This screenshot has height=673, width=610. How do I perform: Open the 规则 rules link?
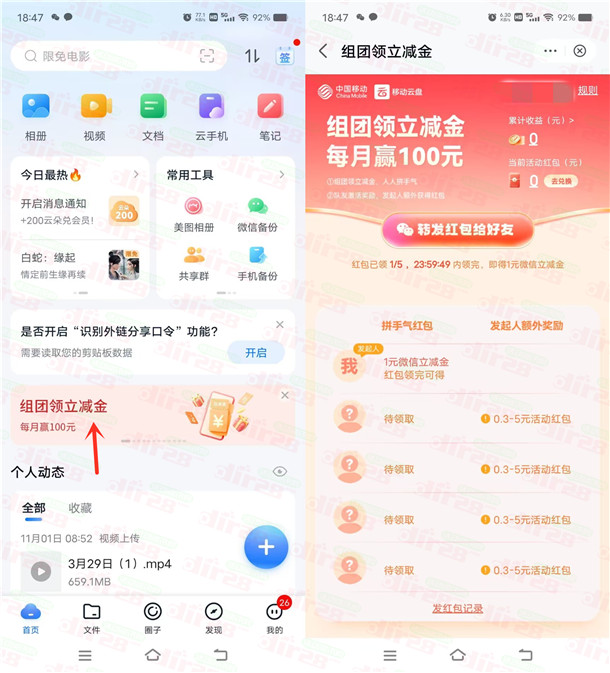click(587, 91)
